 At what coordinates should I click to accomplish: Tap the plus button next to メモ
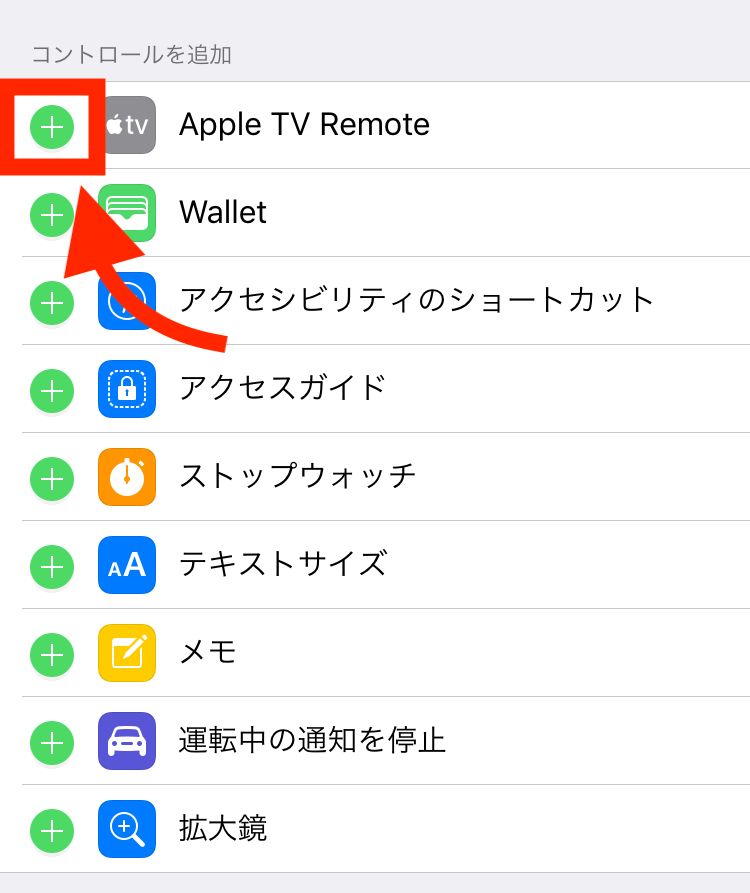click(x=51, y=654)
